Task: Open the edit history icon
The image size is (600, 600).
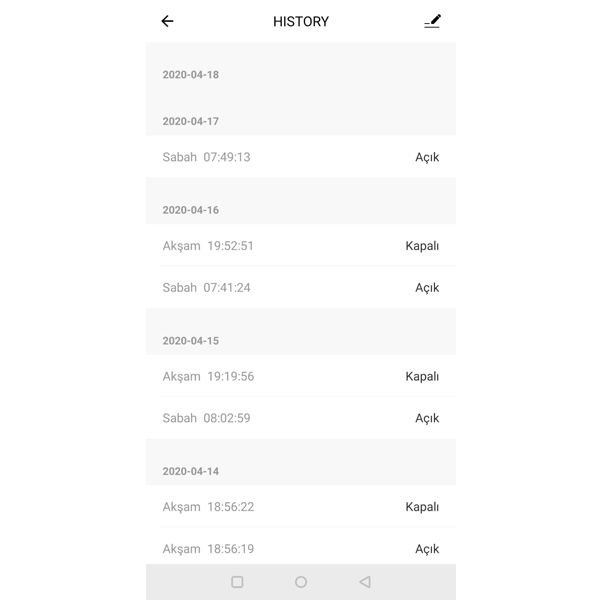Action: (432, 21)
